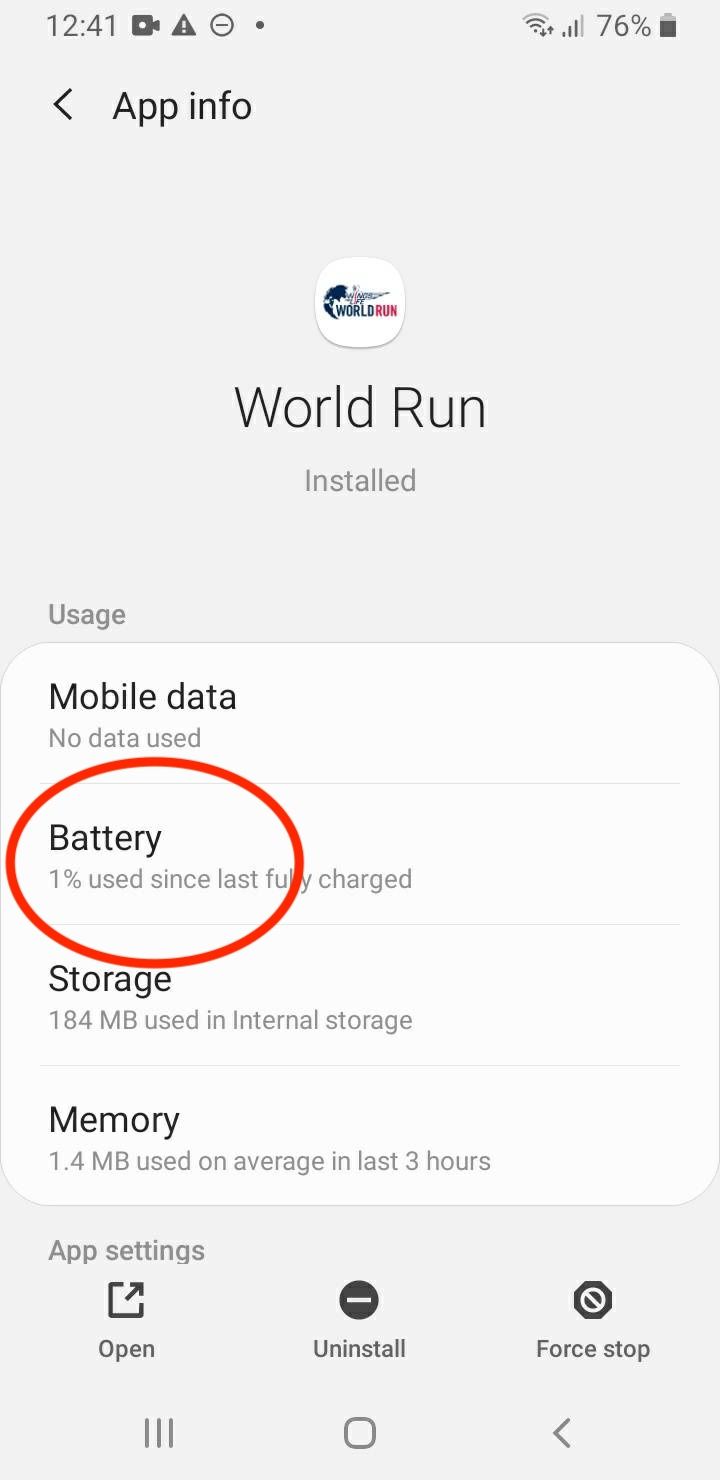Screen dimensions: 720x1480
Task: Force stop World Run
Action: point(592,1320)
